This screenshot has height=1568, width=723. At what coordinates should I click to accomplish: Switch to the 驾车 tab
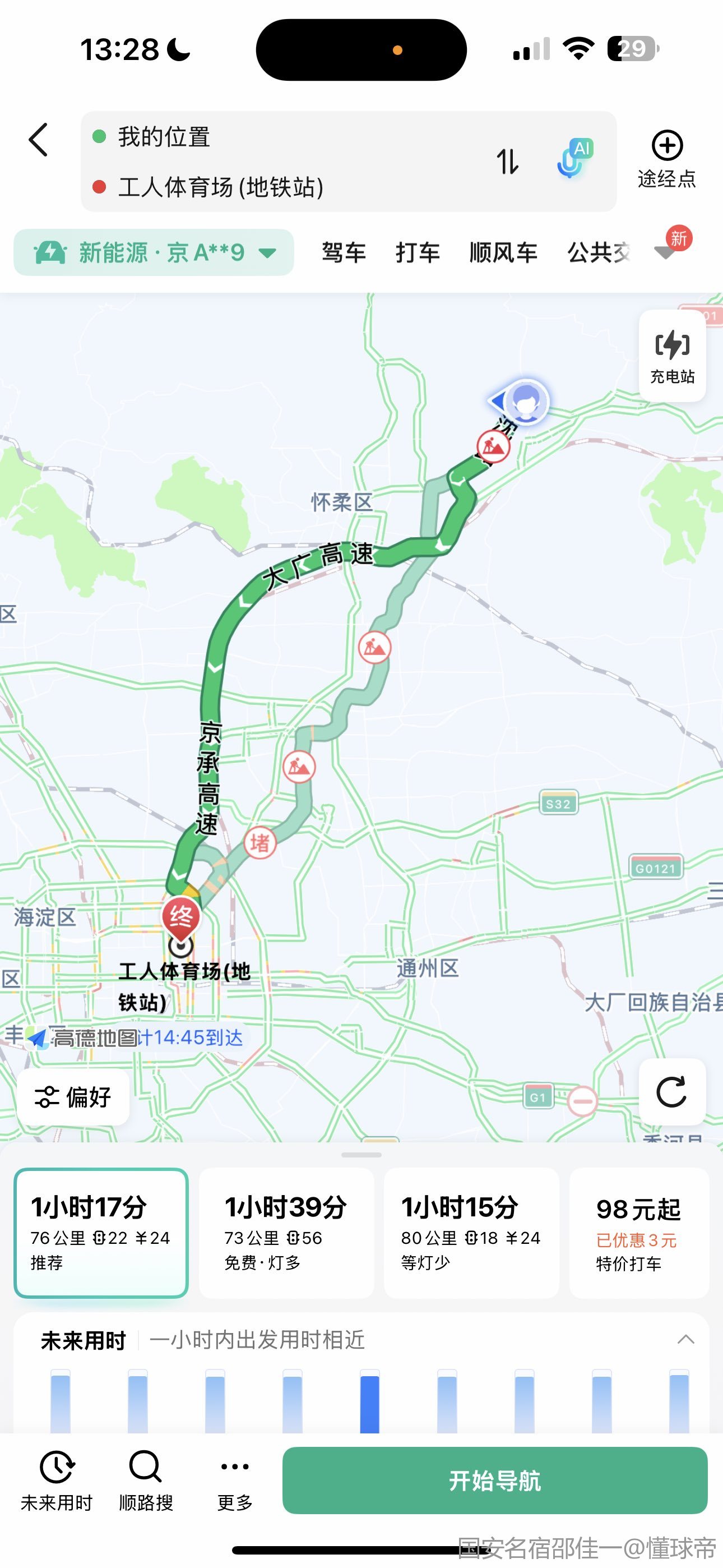pos(344,252)
